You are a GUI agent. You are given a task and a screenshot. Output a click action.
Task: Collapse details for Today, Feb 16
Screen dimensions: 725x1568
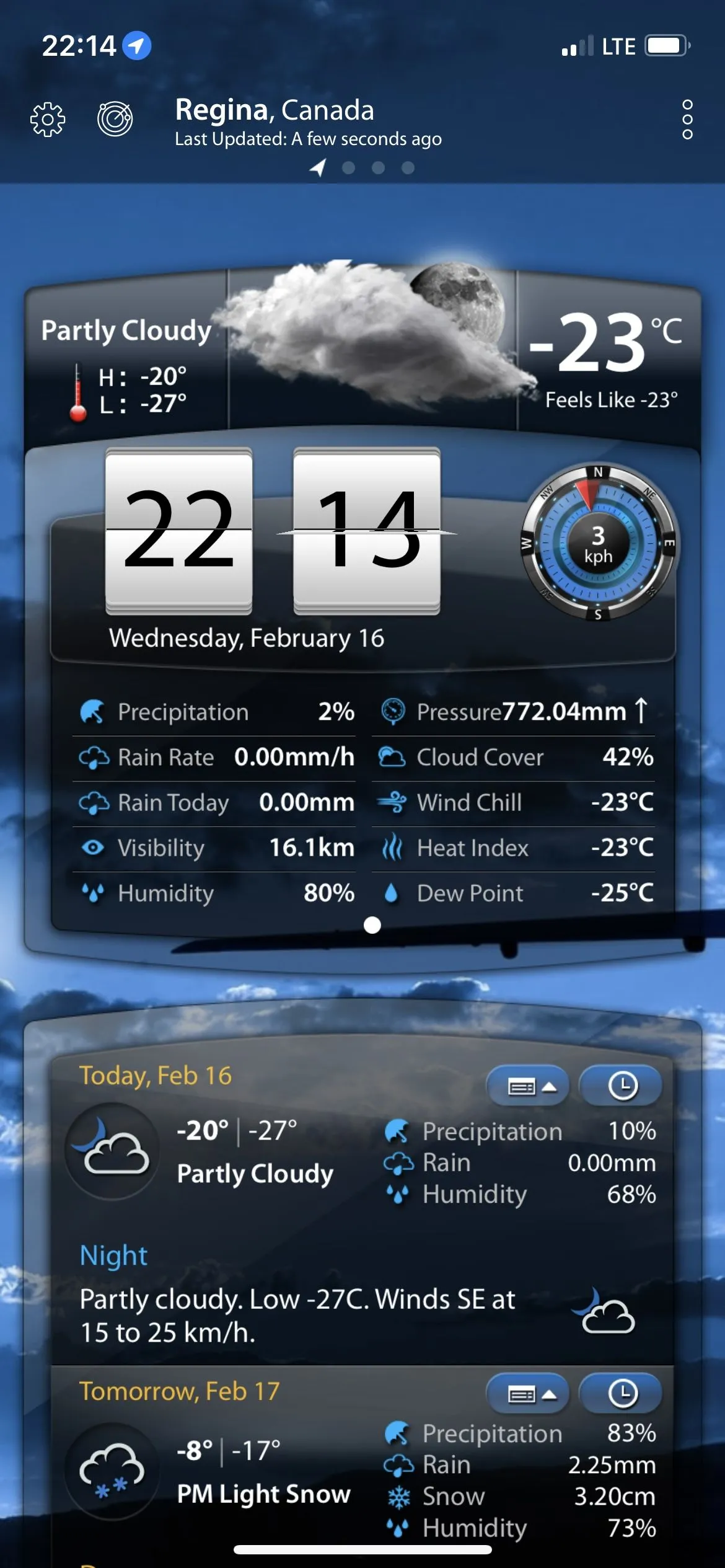coord(529,1086)
